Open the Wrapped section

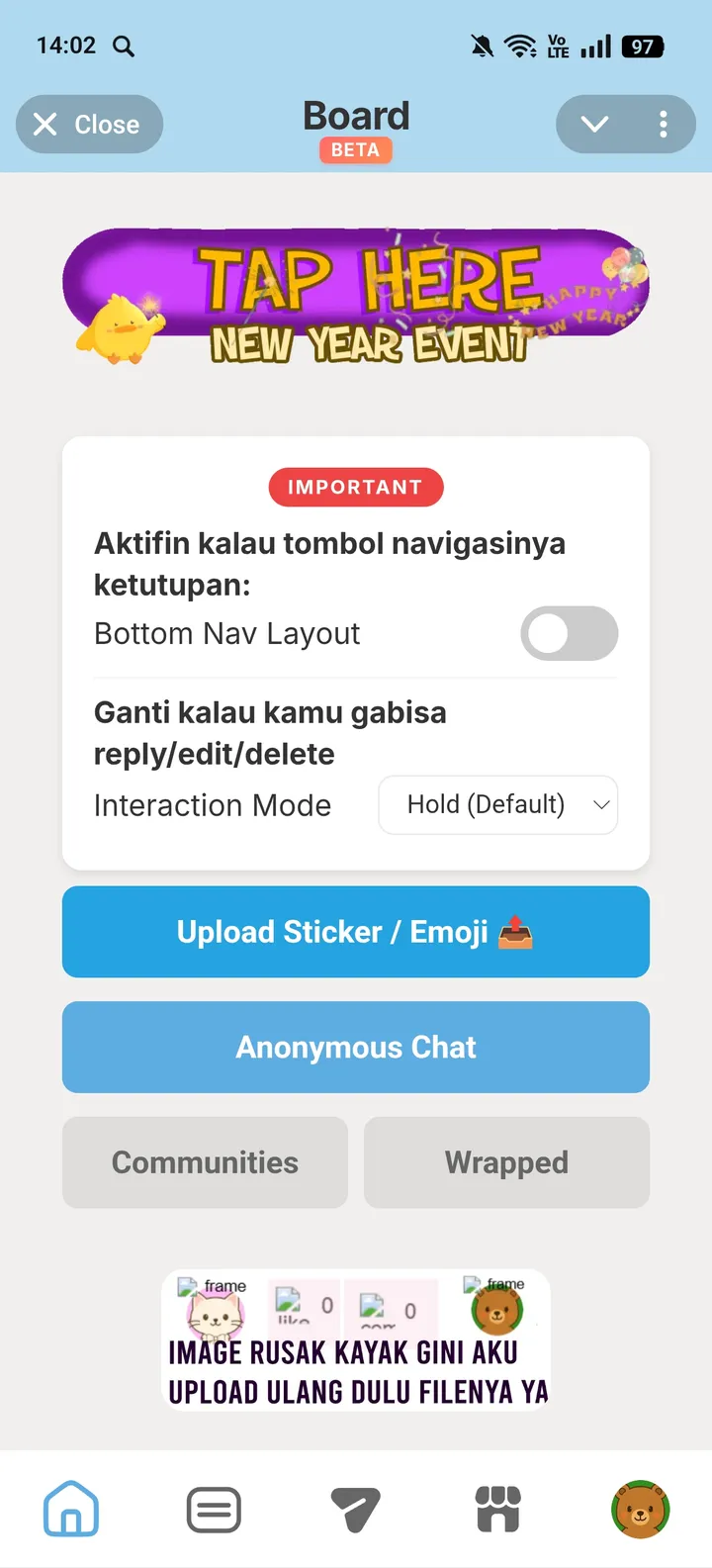coord(506,1162)
